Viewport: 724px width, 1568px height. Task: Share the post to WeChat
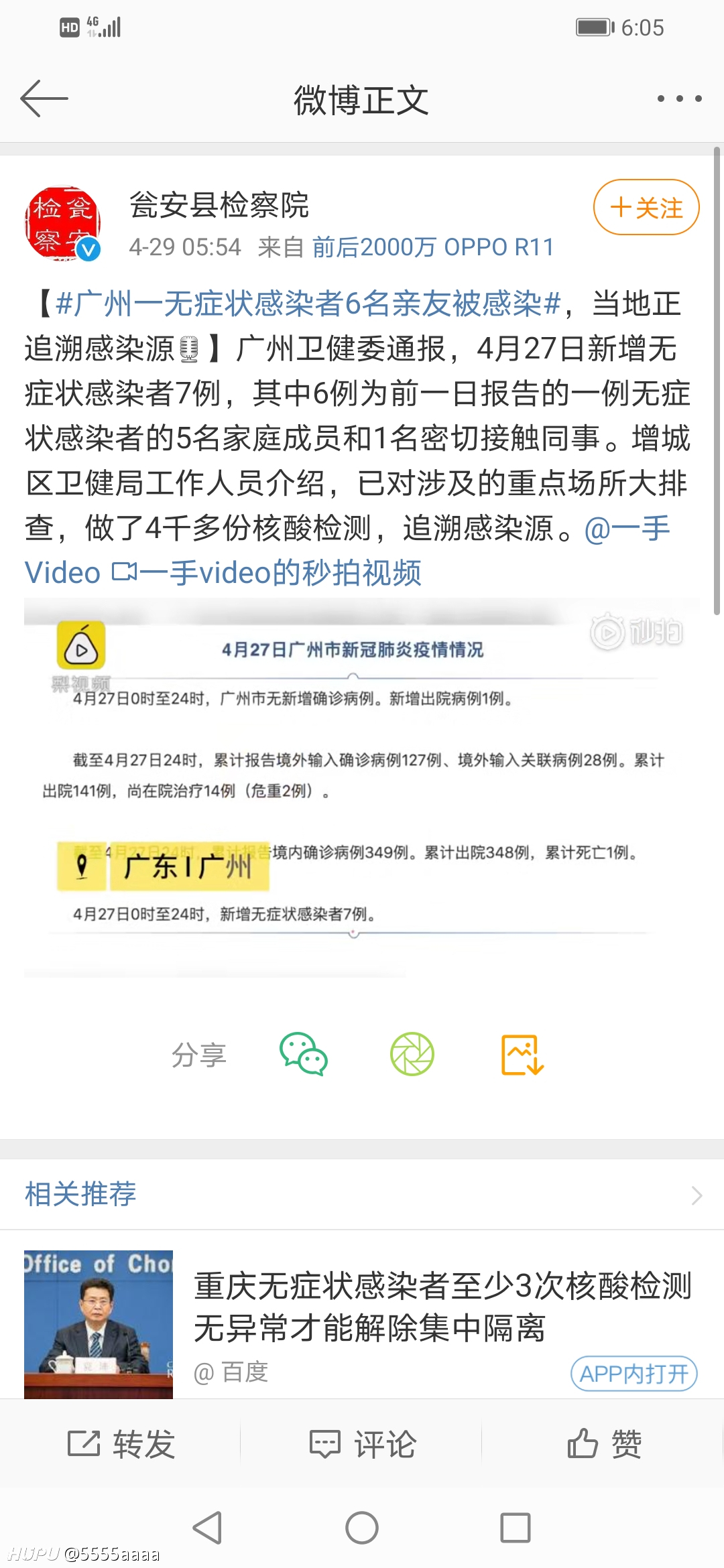coord(304,1054)
